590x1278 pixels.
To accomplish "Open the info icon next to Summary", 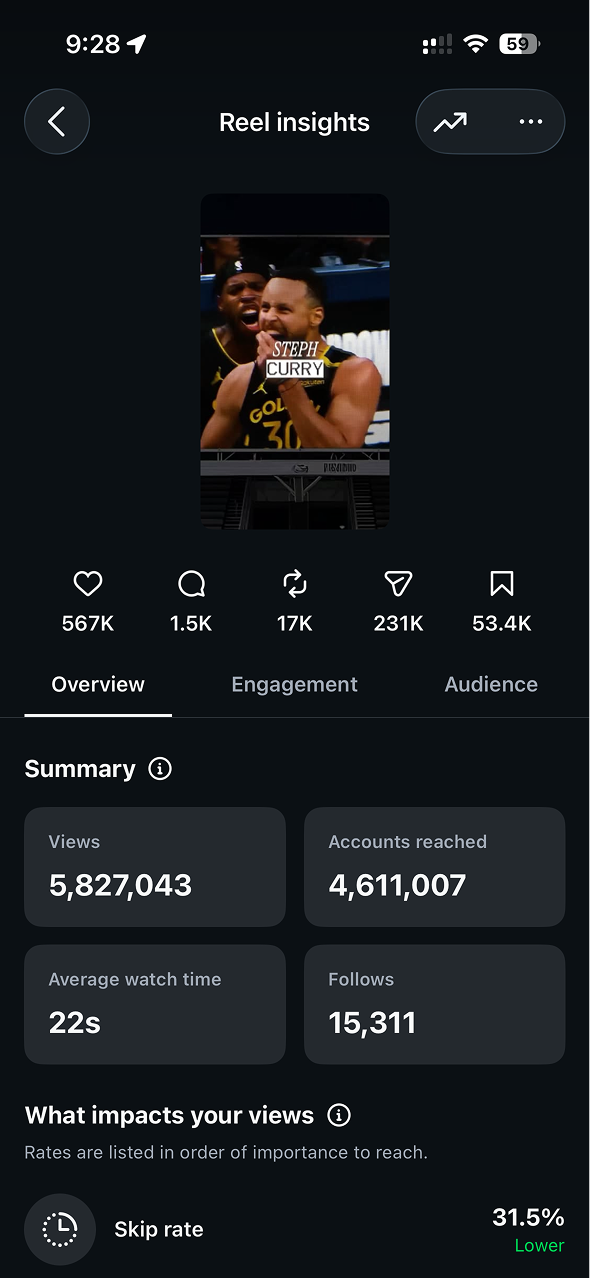I will pos(160,769).
